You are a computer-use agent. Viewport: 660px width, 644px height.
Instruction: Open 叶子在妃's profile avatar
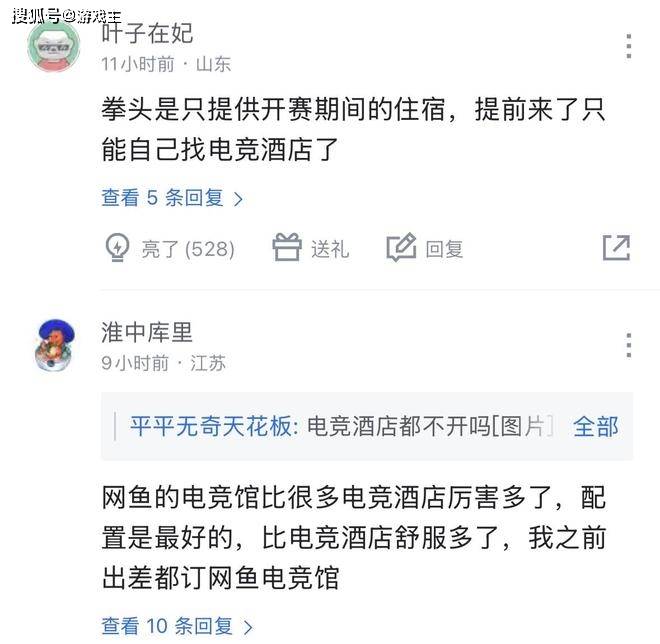[54, 47]
